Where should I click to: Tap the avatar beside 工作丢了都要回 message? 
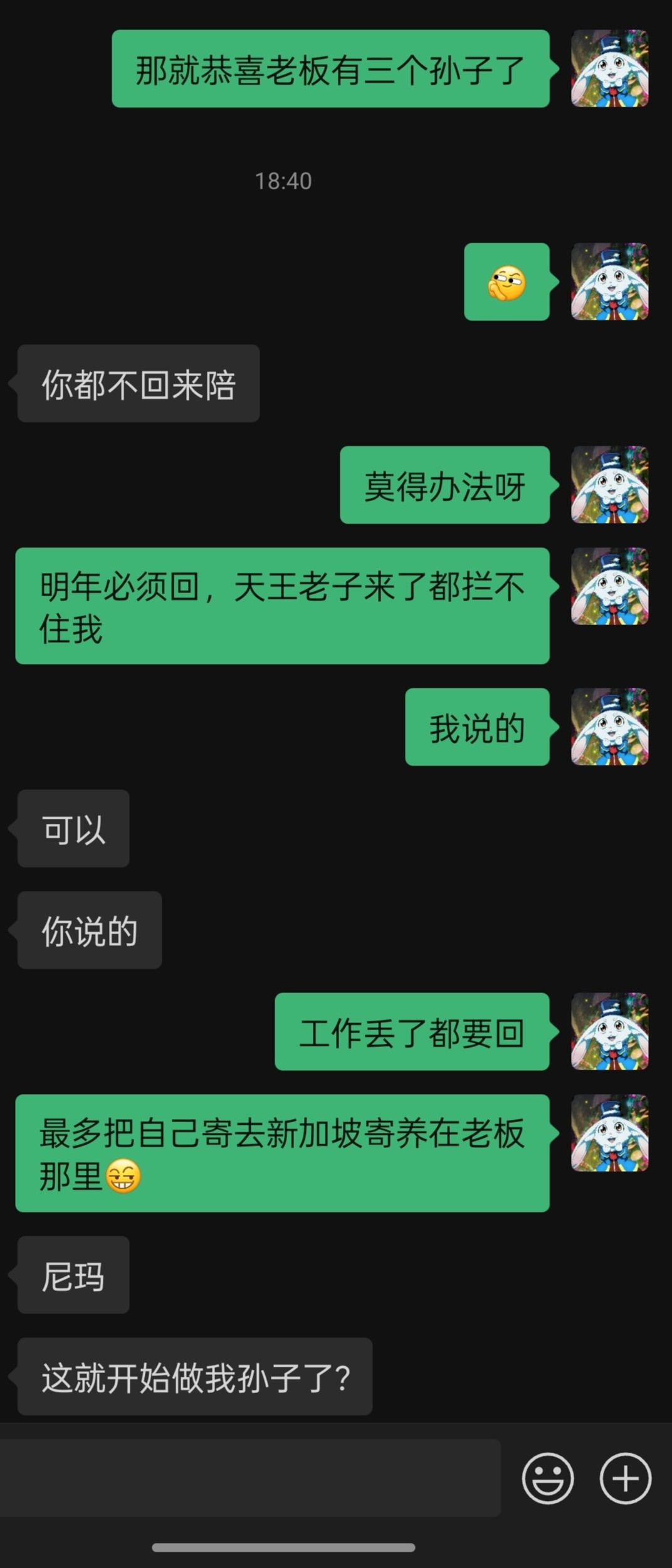click(x=609, y=1031)
